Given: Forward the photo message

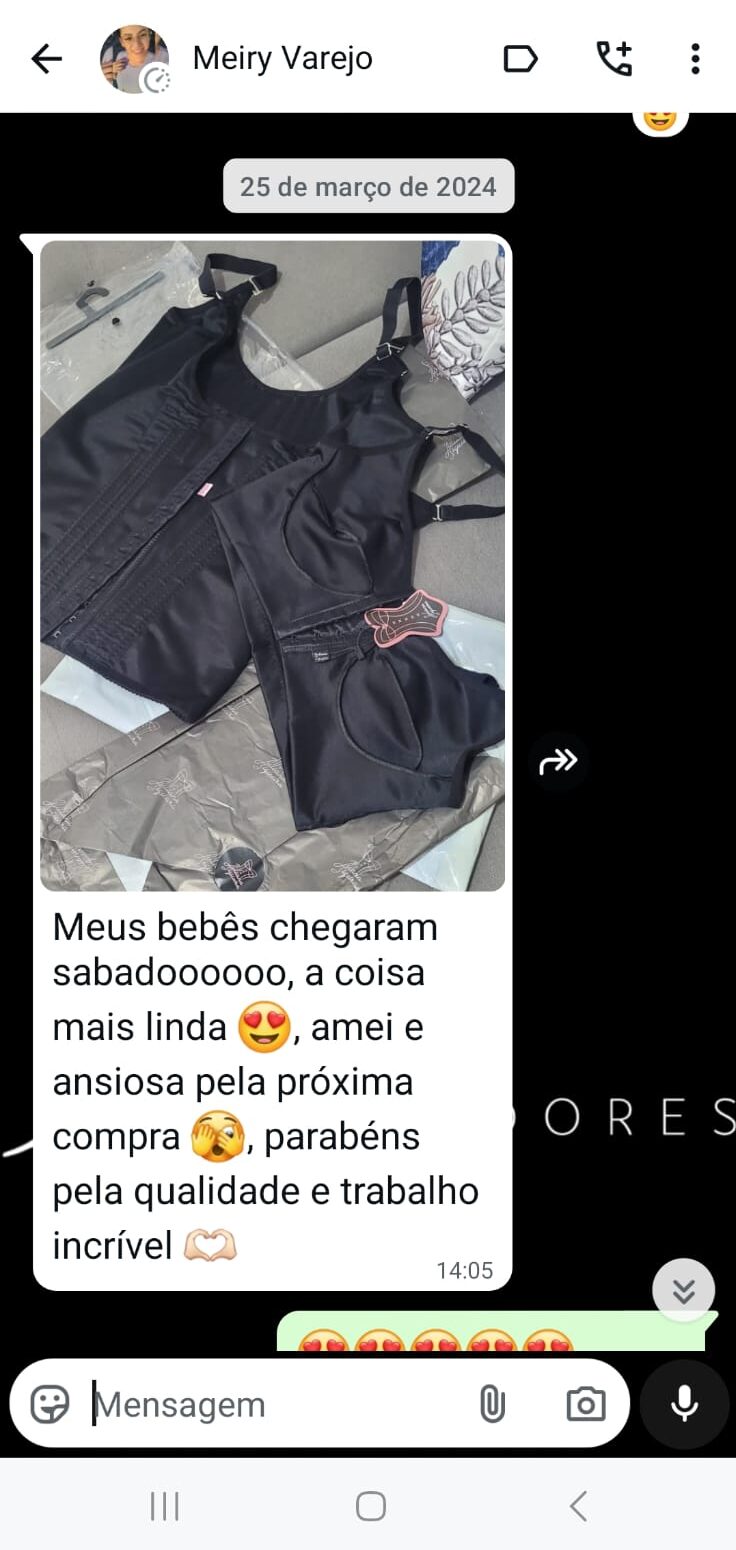Looking at the screenshot, I should click(x=558, y=763).
